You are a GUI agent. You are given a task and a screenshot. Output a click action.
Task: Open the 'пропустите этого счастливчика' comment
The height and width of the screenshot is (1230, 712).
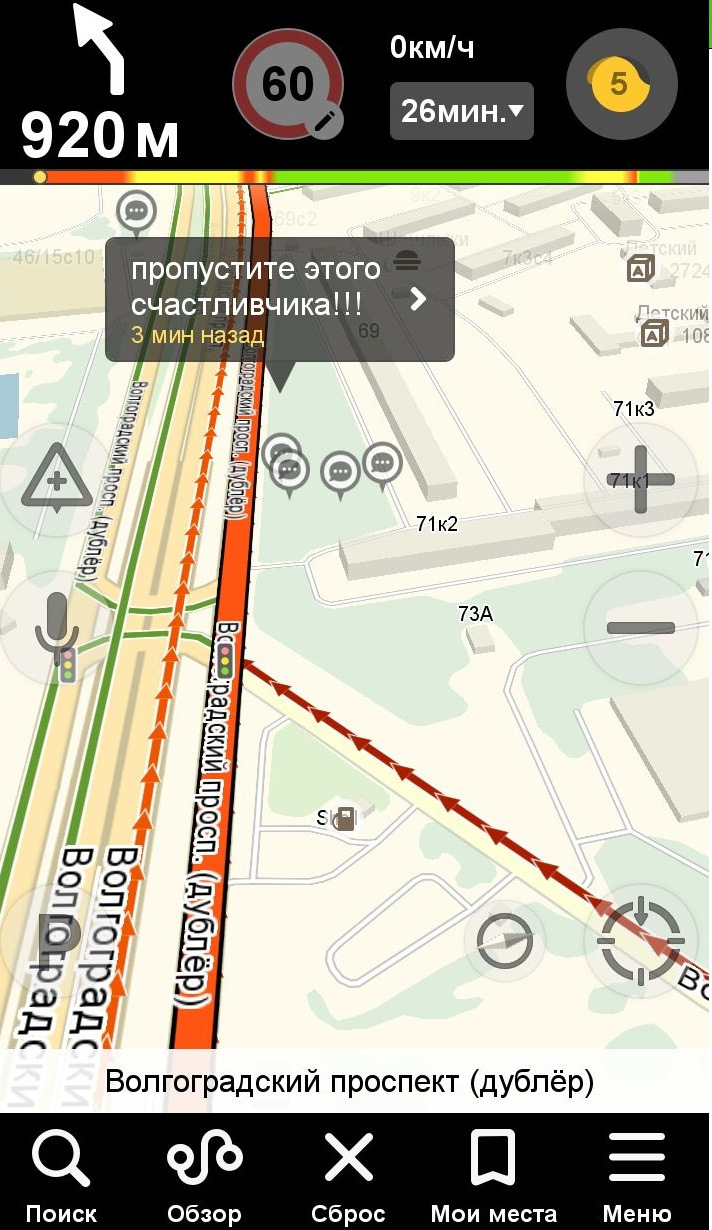click(x=280, y=300)
